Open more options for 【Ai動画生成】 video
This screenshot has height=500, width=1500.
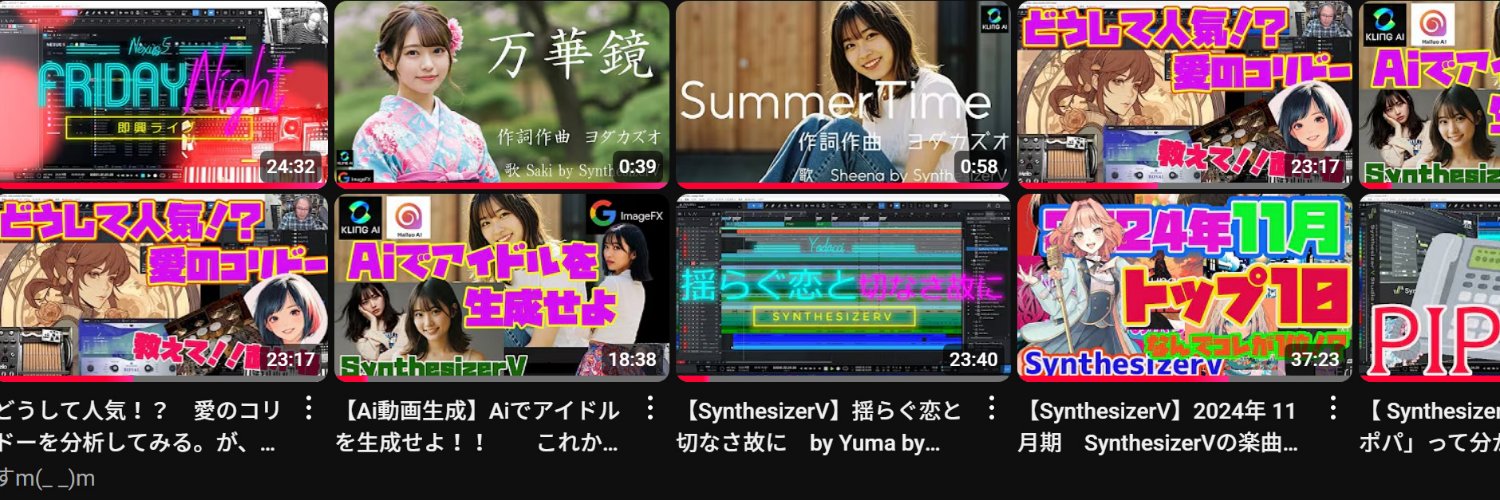pos(650,408)
